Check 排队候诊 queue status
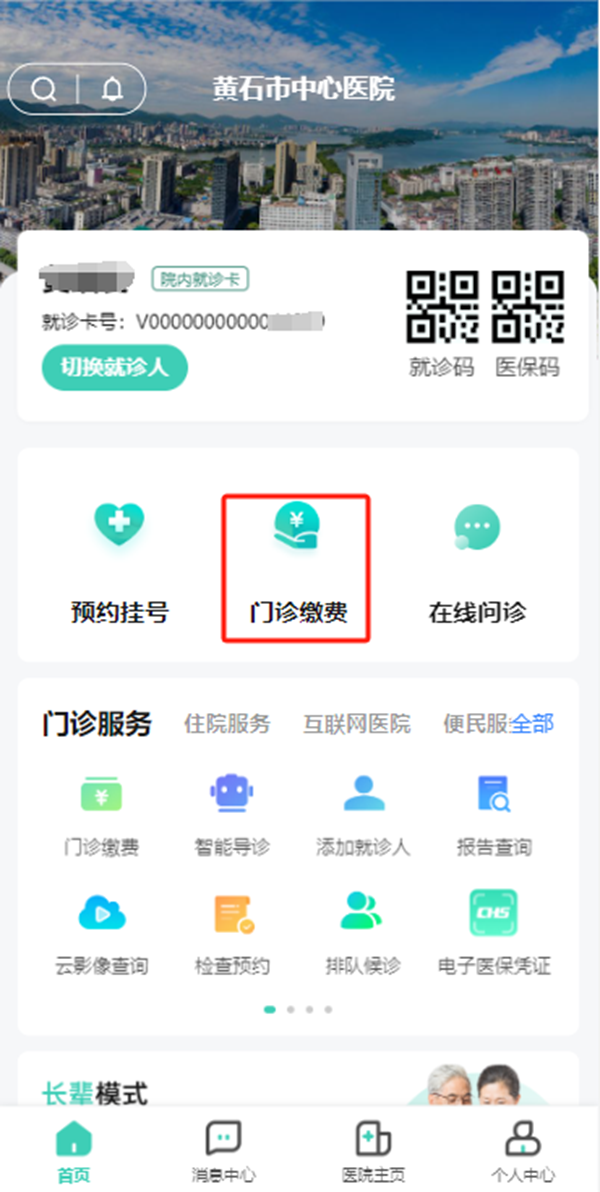600x1192 pixels. [363, 933]
